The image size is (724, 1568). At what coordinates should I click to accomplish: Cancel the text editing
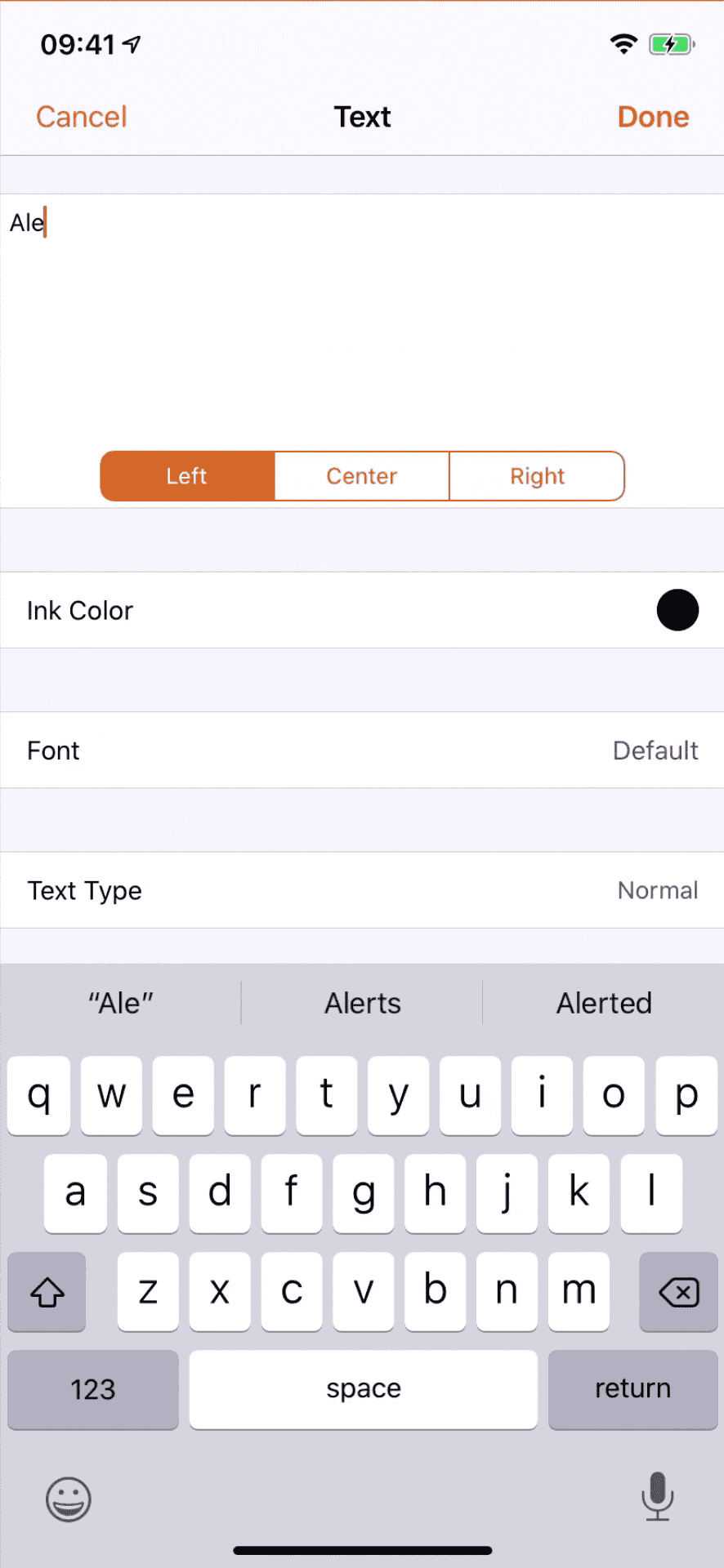click(x=82, y=117)
